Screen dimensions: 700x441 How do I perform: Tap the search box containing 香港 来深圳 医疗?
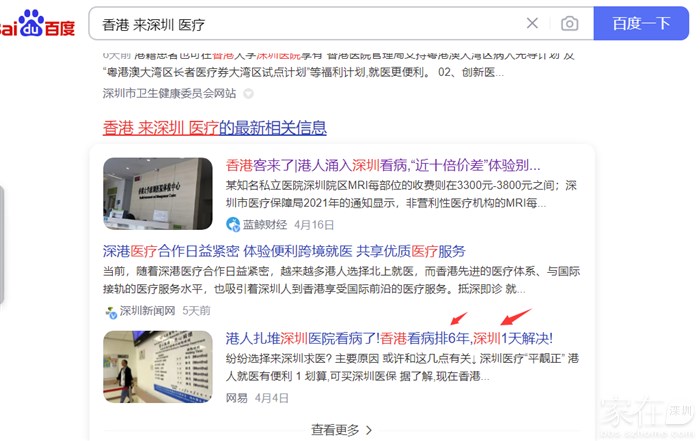tap(300, 23)
